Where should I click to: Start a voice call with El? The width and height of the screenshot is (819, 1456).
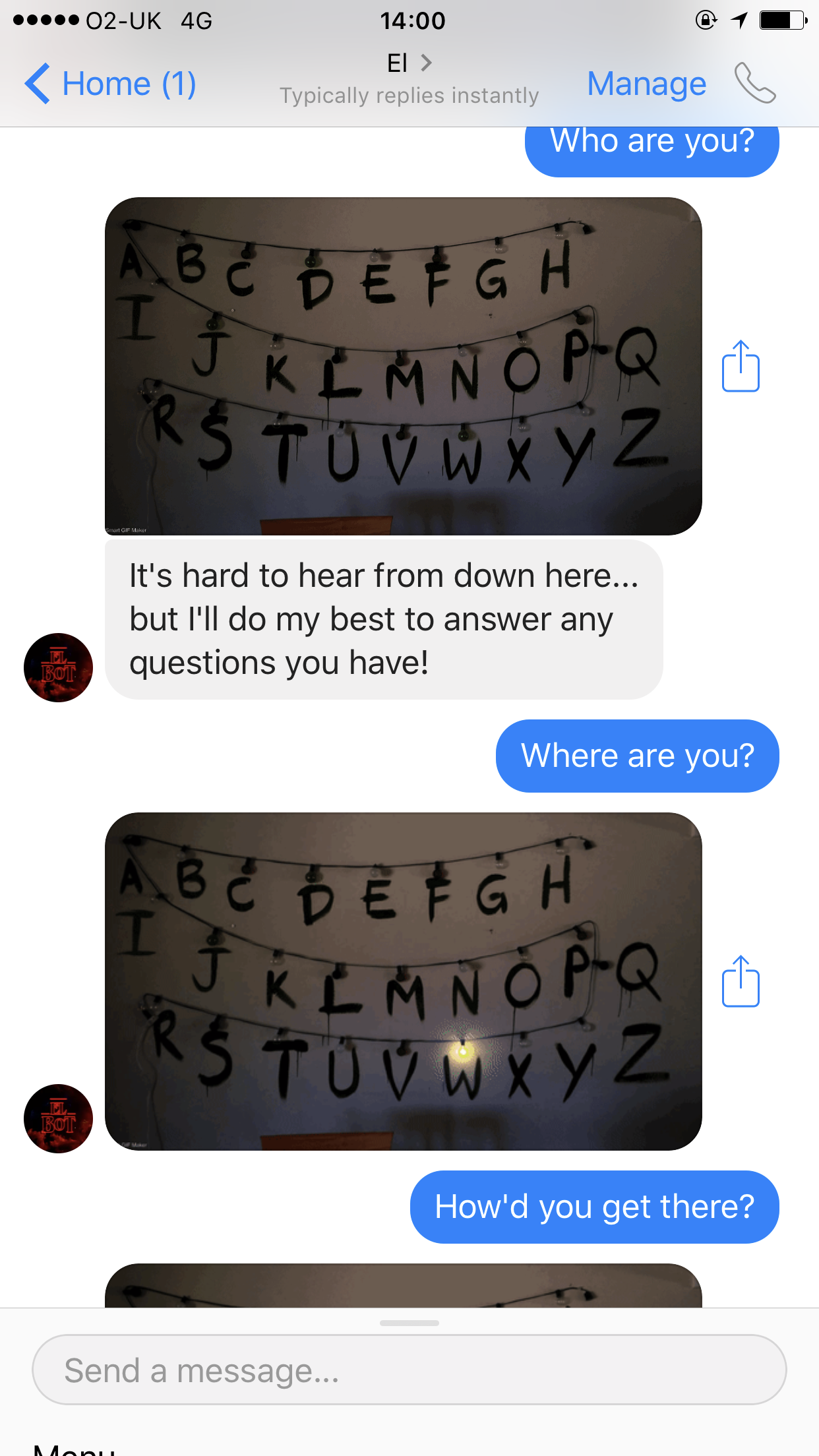click(755, 83)
